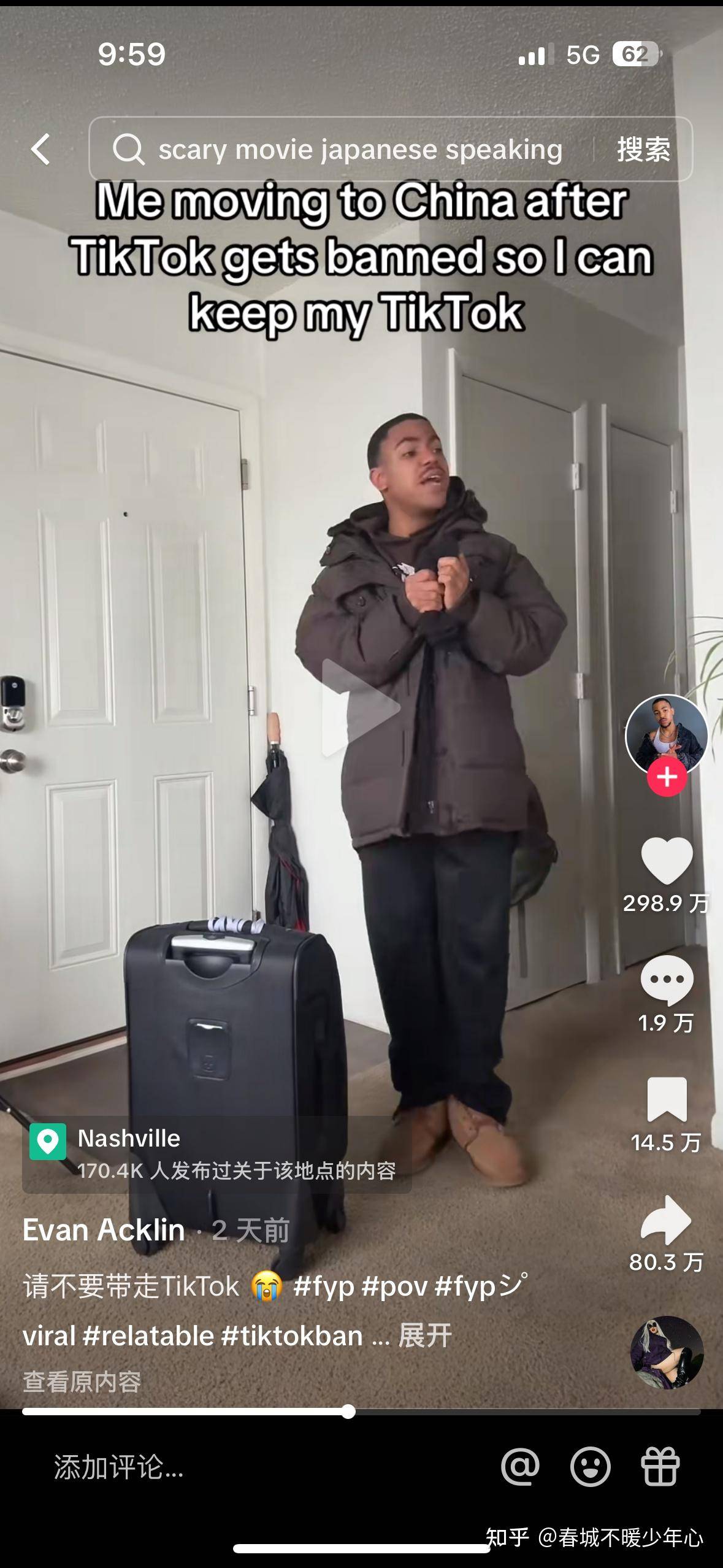Screen dimensions: 723x1568
Task: Go back using the top-left arrow
Action: pos(40,149)
